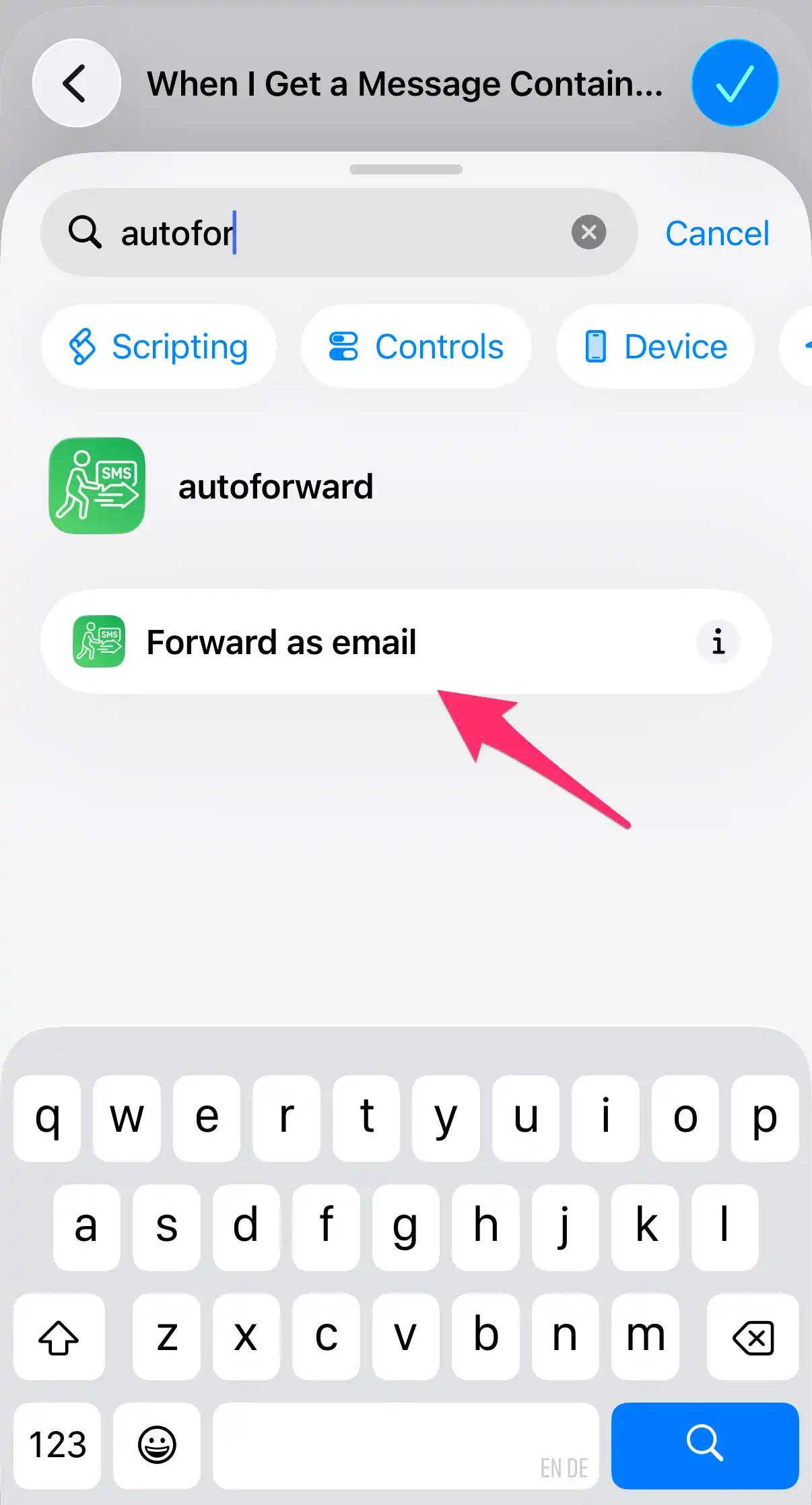Screen dimensions: 812x1505
Task: Select the Scripting category chip
Action: point(159,347)
